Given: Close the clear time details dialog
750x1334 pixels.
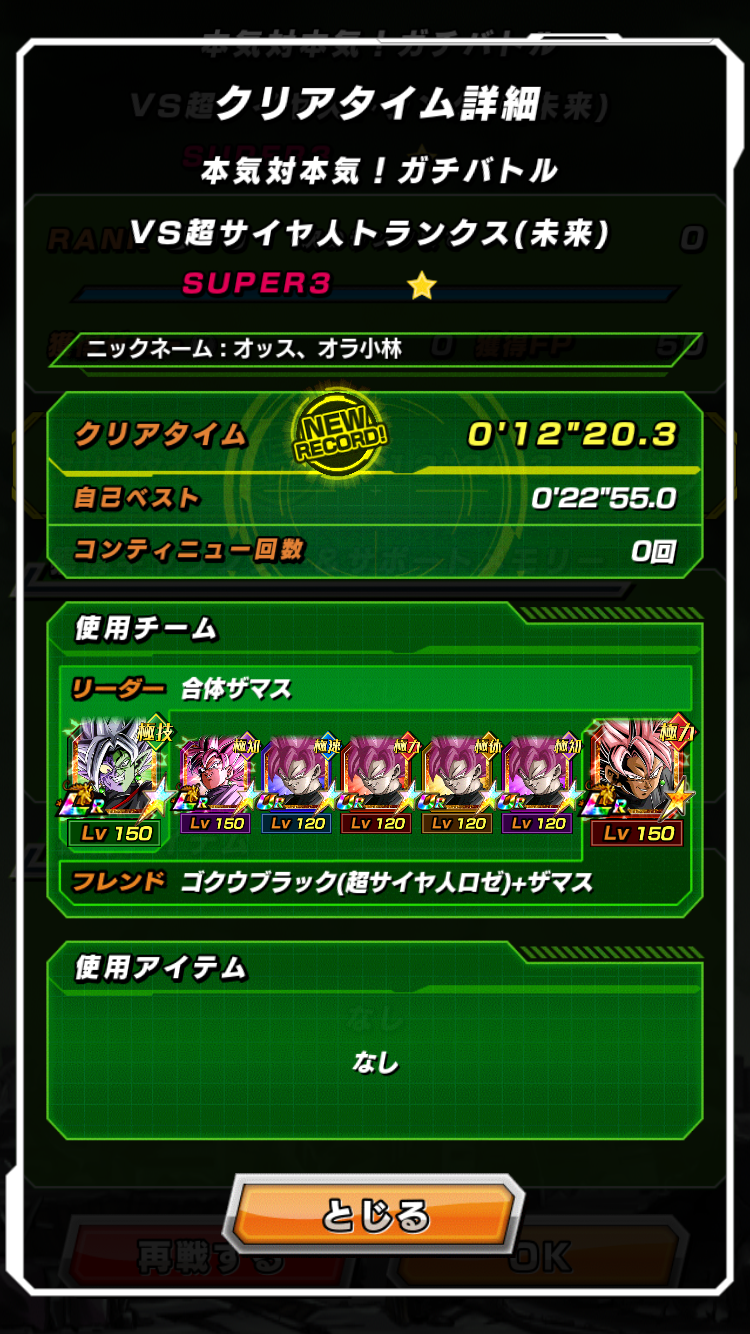Looking at the screenshot, I should pos(375,1215).
